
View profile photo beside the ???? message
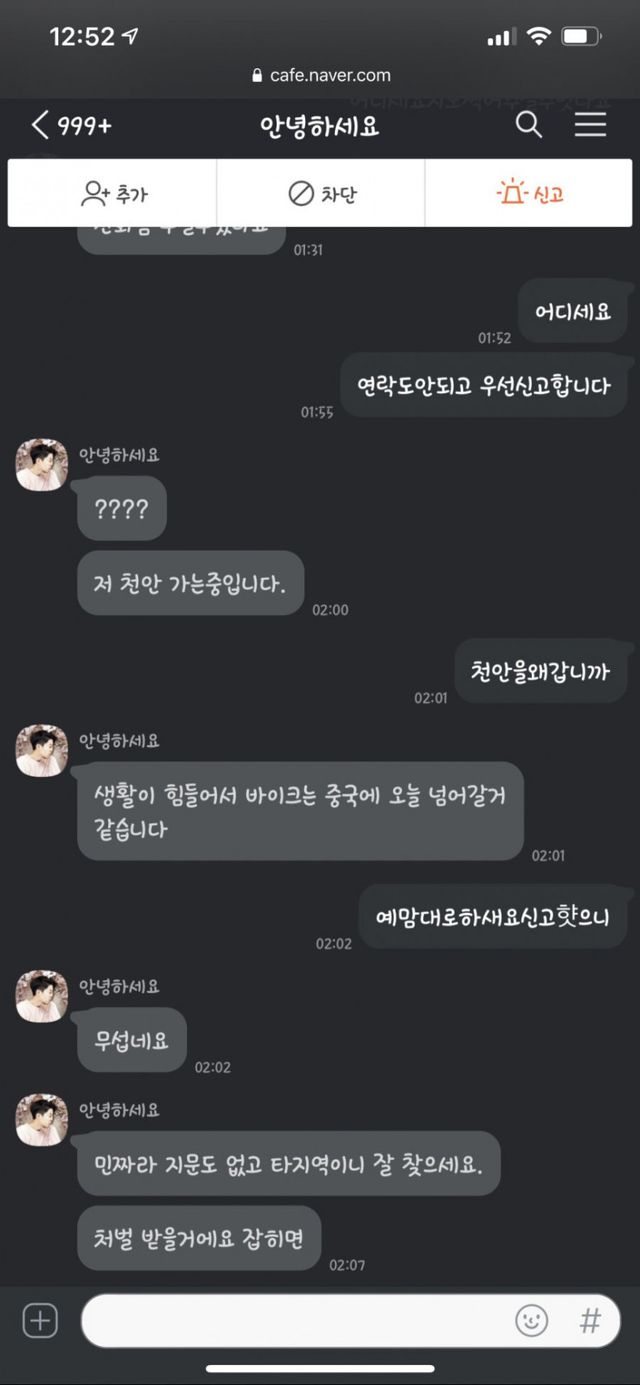[42, 465]
